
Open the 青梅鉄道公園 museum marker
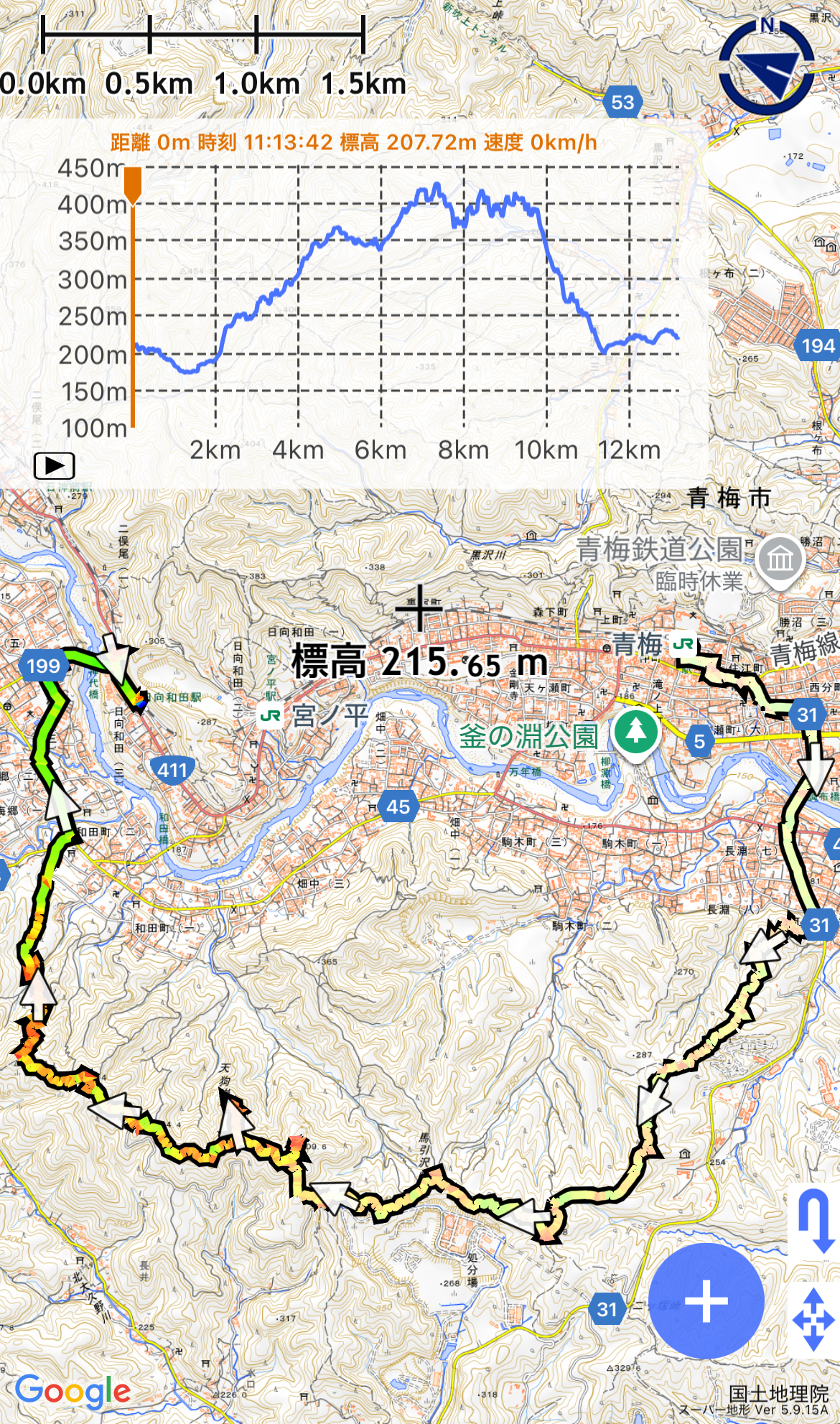(x=780, y=559)
